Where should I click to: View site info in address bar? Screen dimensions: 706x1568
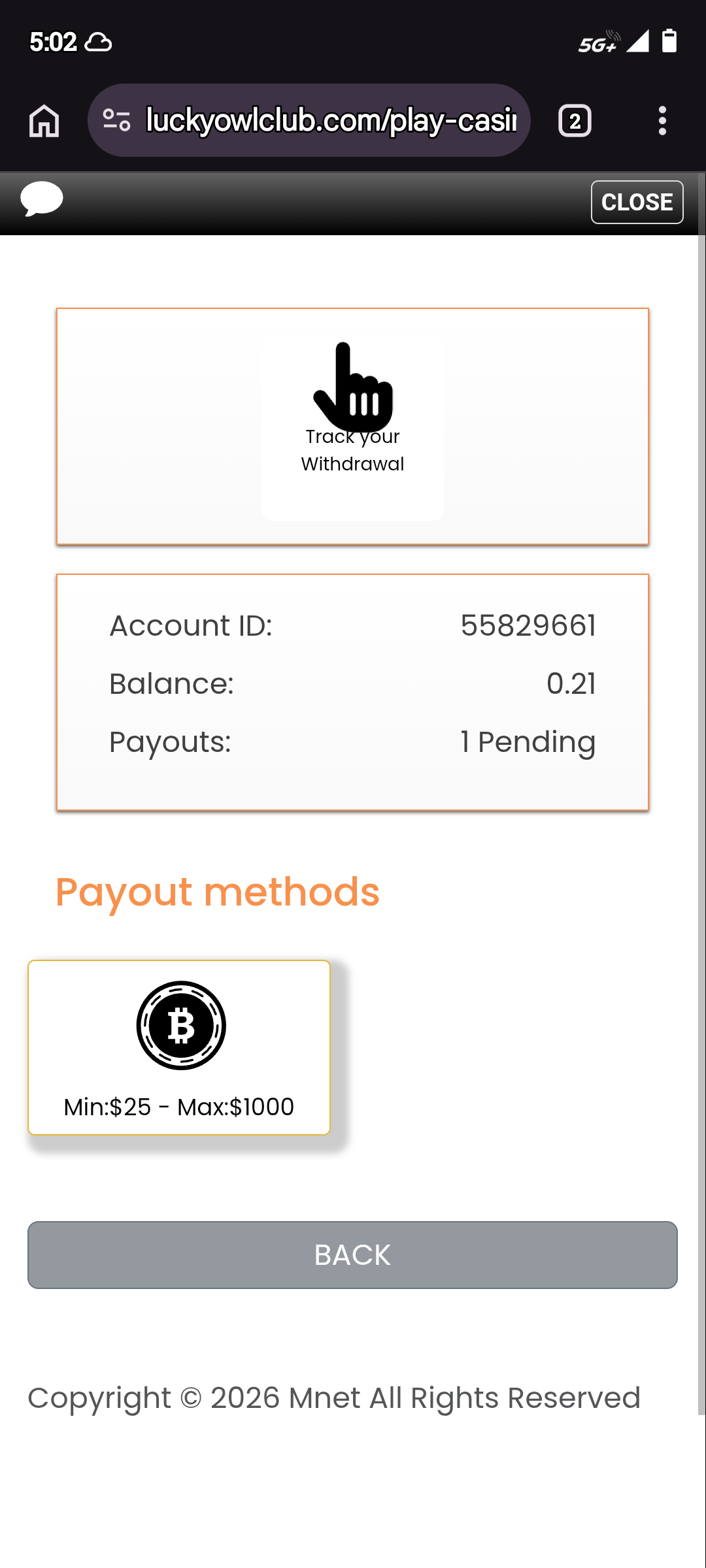117,121
